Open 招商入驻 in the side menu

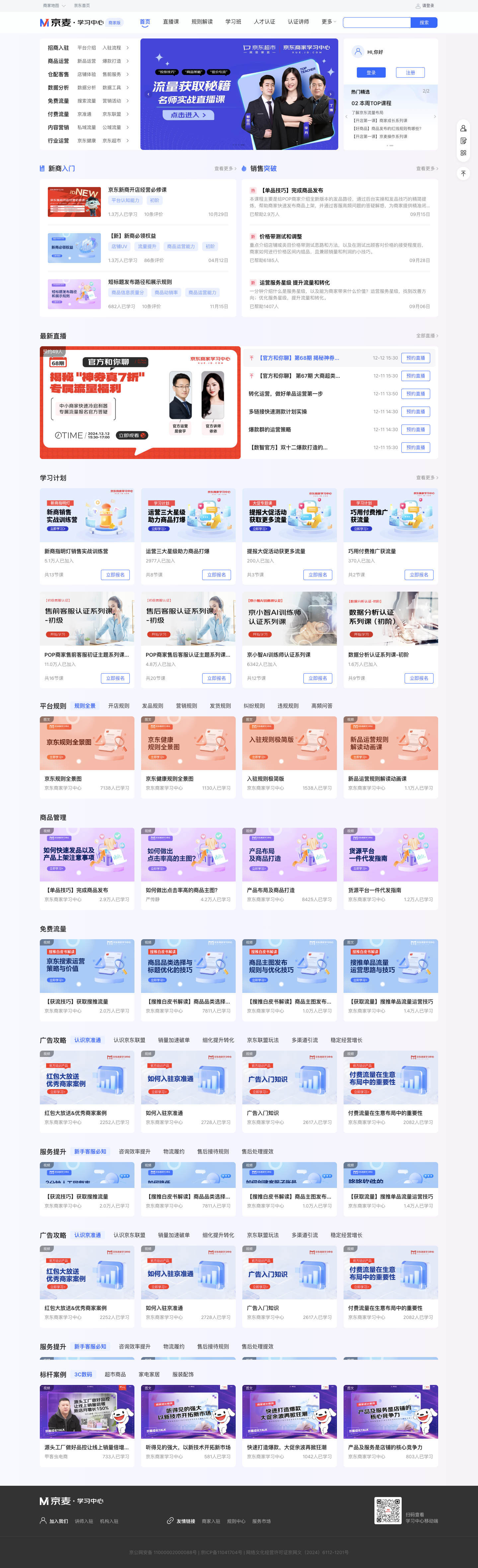58,47
